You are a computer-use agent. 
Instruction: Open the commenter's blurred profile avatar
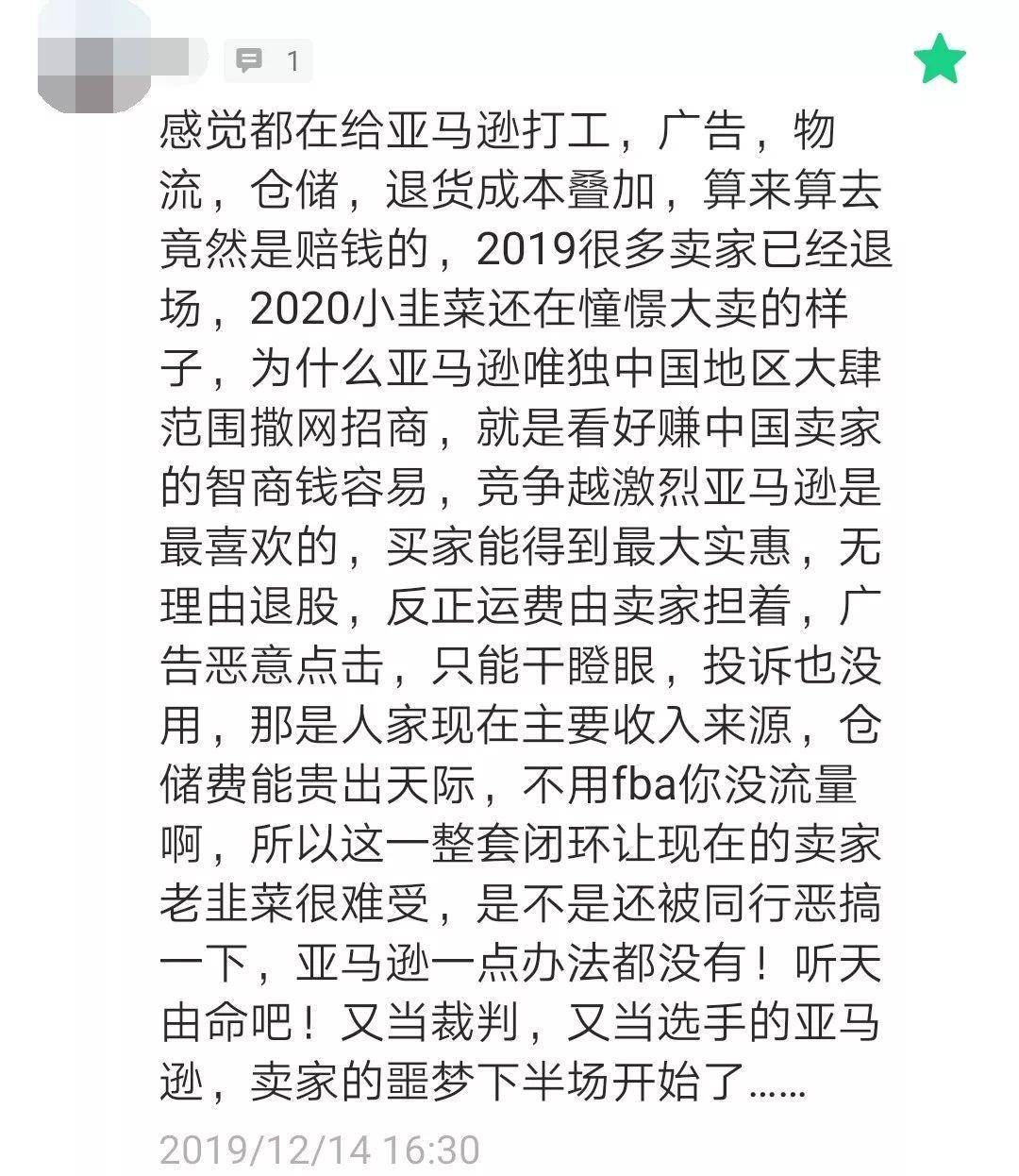click(x=92, y=59)
